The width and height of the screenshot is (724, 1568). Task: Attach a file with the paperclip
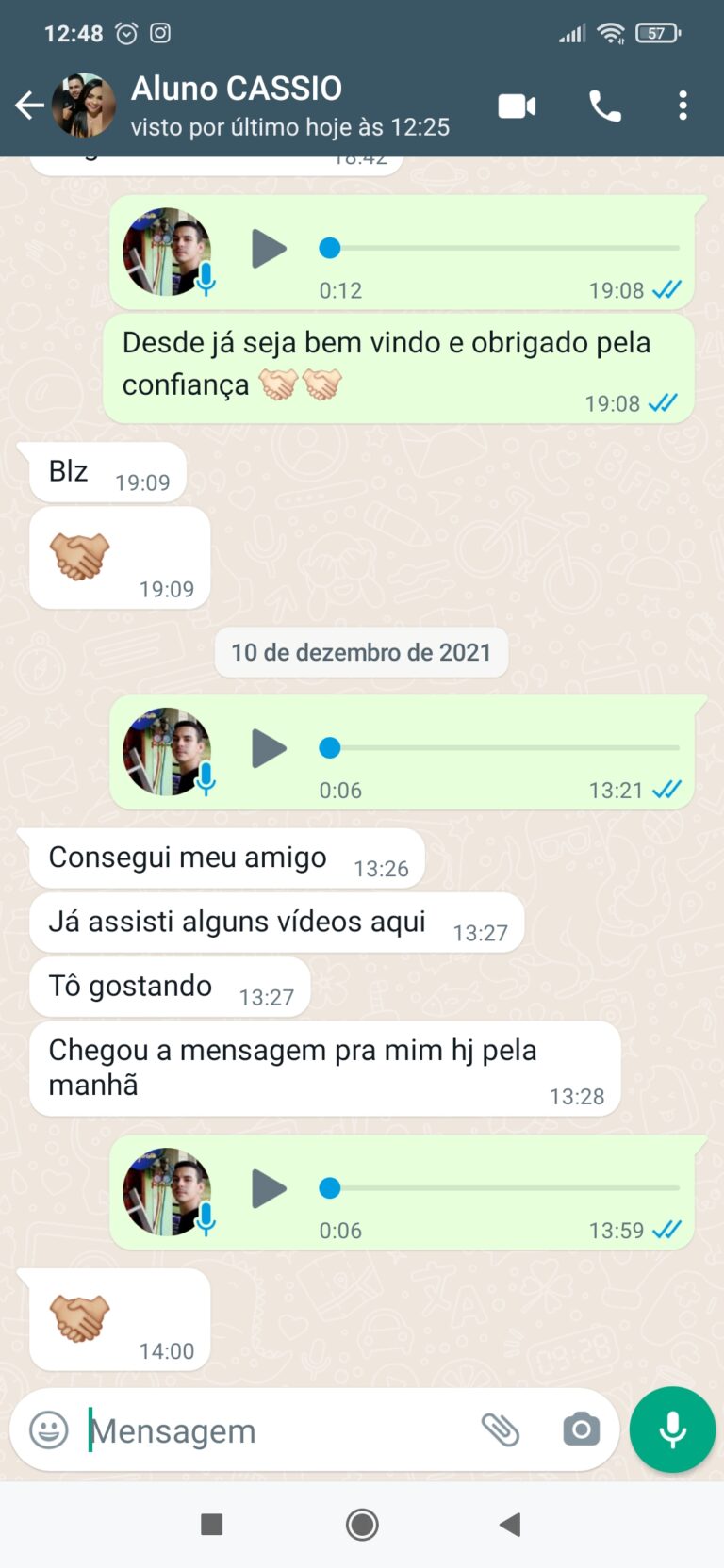[501, 1429]
